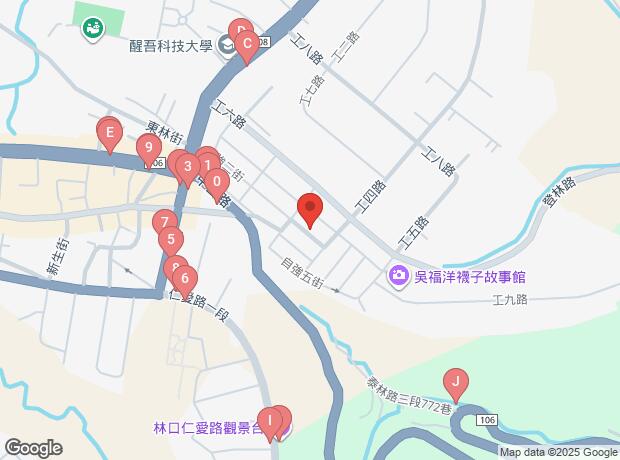Image resolution: width=620 pixels, height=460 pixels.
Task: Tap the map marker labeled J
Action: point(456,386)
